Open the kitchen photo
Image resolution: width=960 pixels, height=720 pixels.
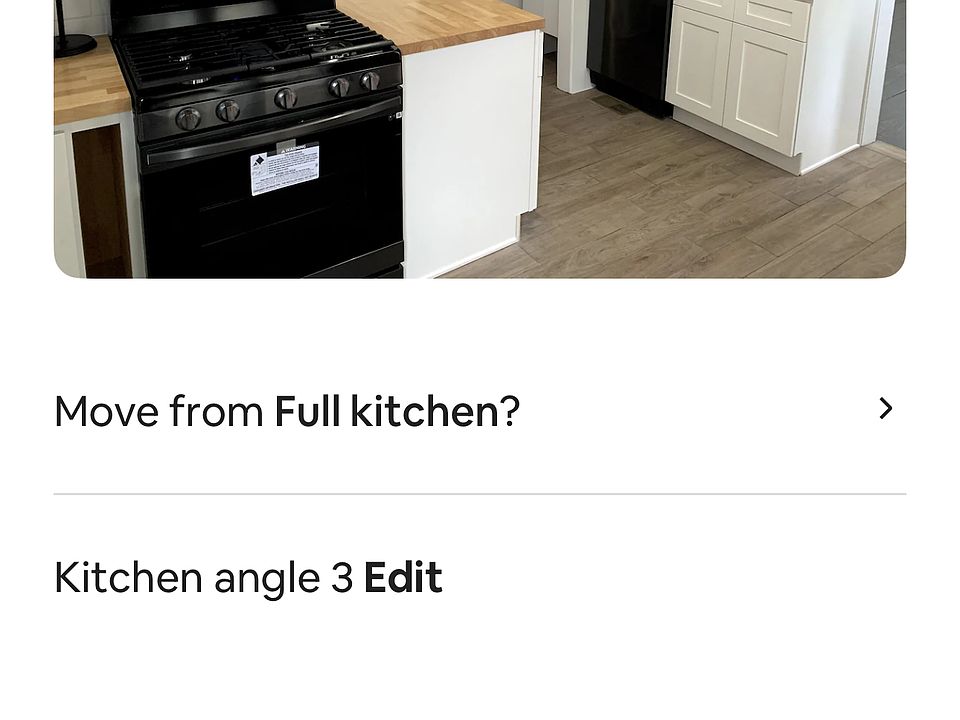pyautogui.click(x=480, y=140)
